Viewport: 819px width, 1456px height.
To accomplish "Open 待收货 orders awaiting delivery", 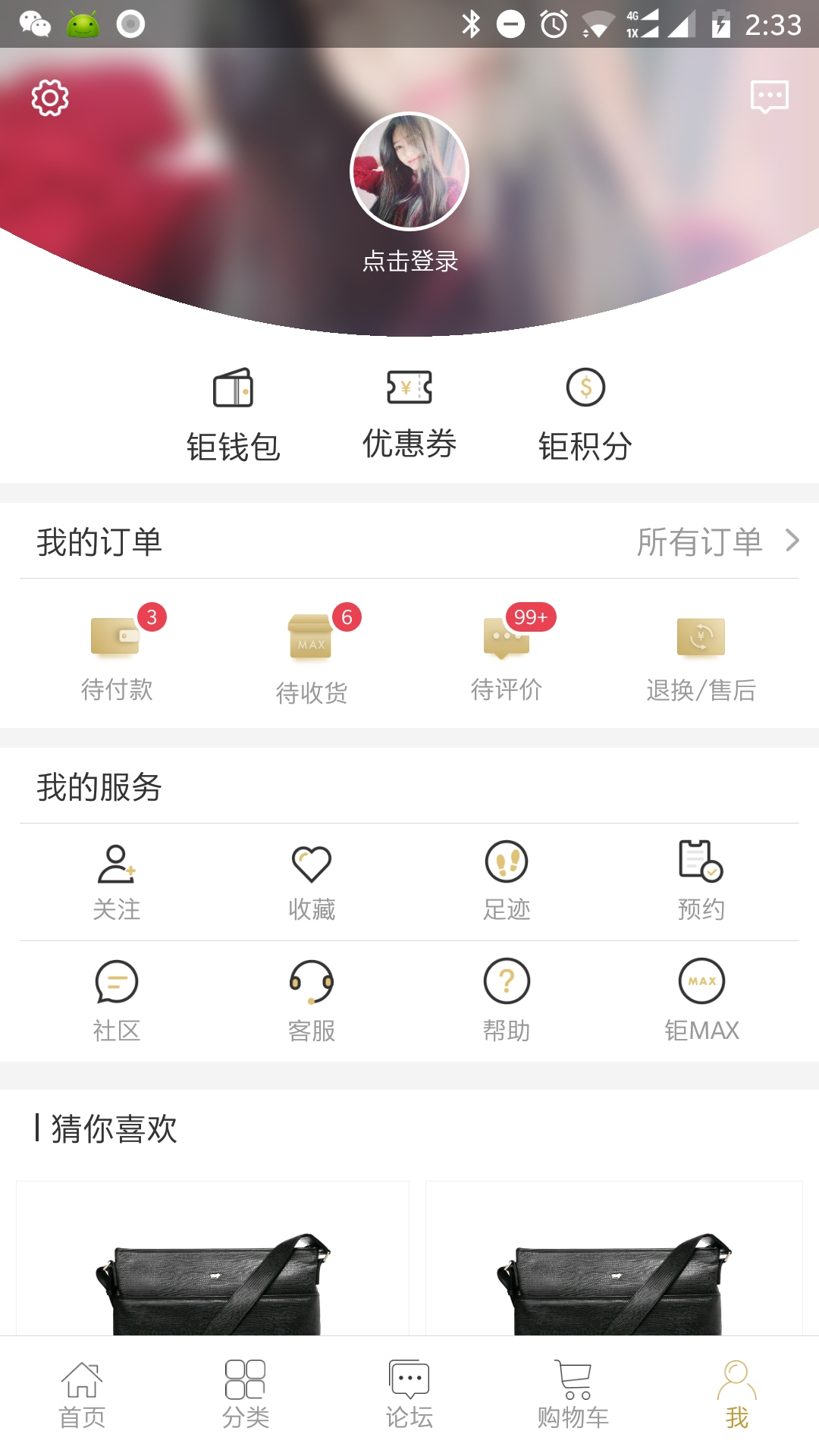I will point(312,656).
